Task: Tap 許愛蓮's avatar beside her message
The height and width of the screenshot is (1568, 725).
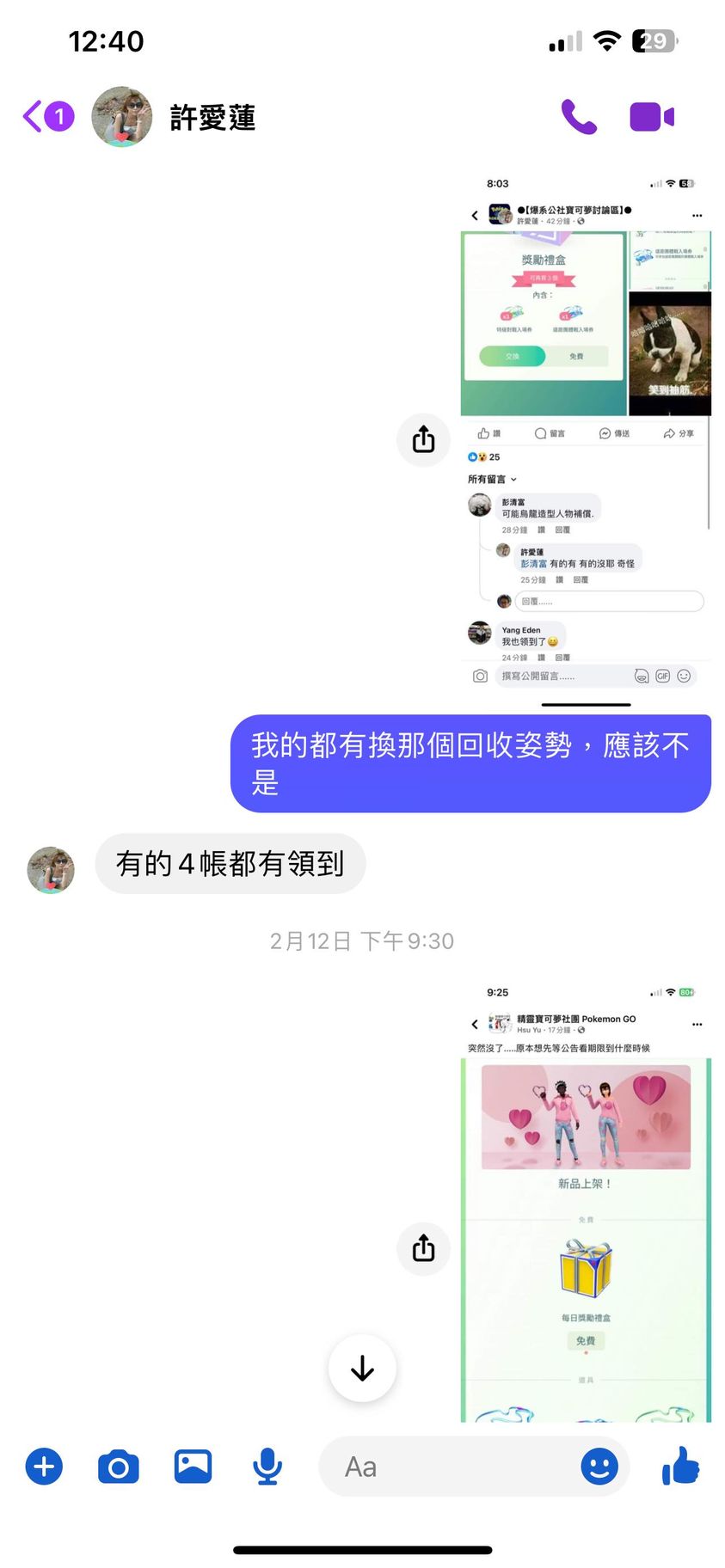Action: coord(51,869)
